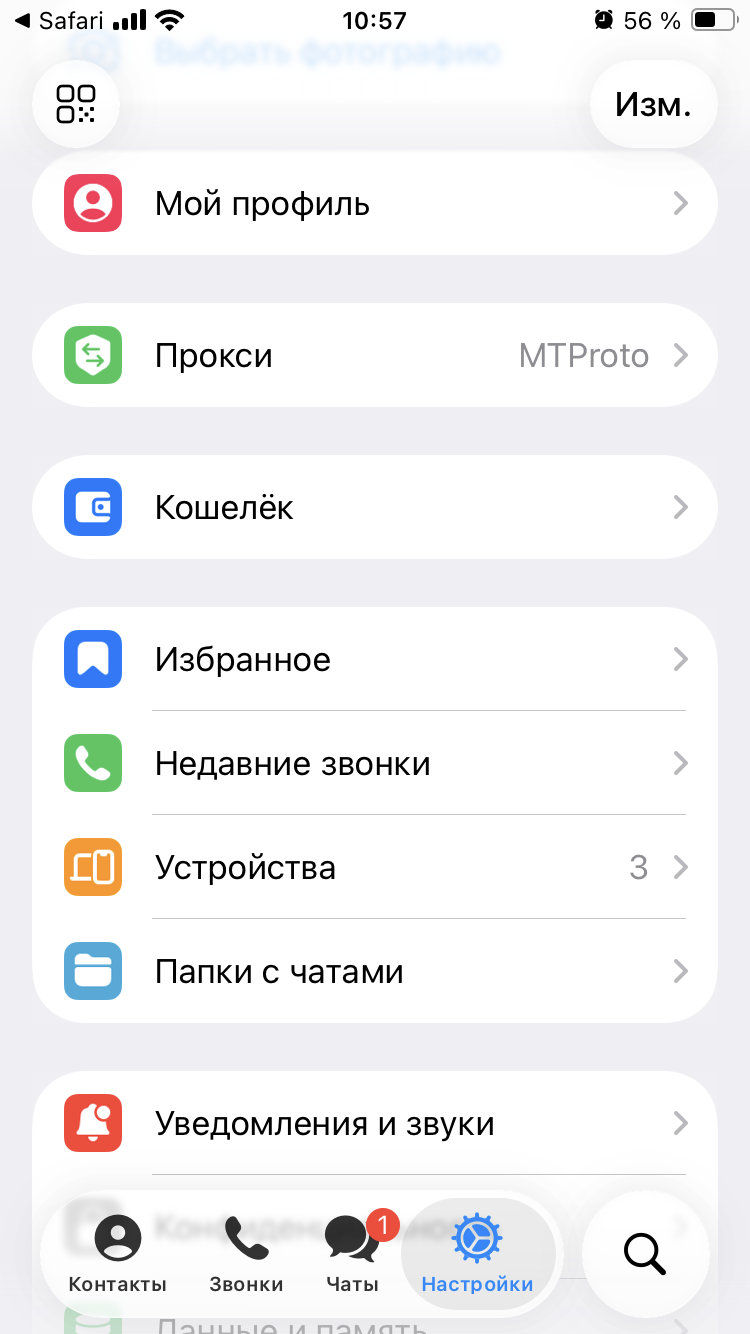This screenshot has width=750, height=1334.
Task: Tap the Мой профиль person icon
Action: (92, 203)
